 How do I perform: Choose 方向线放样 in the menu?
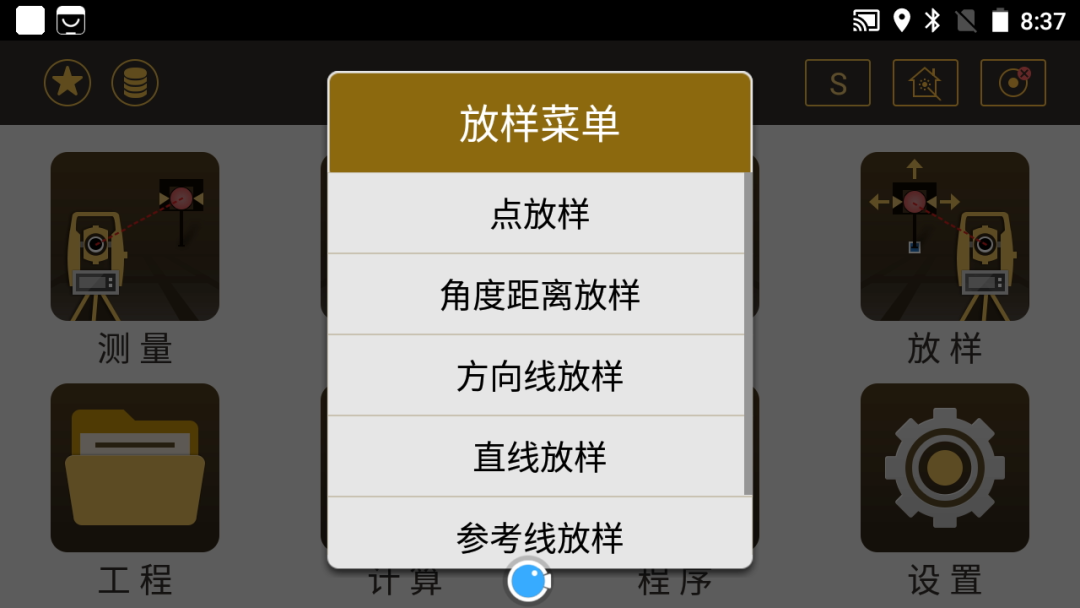click(x=540, y=376)
